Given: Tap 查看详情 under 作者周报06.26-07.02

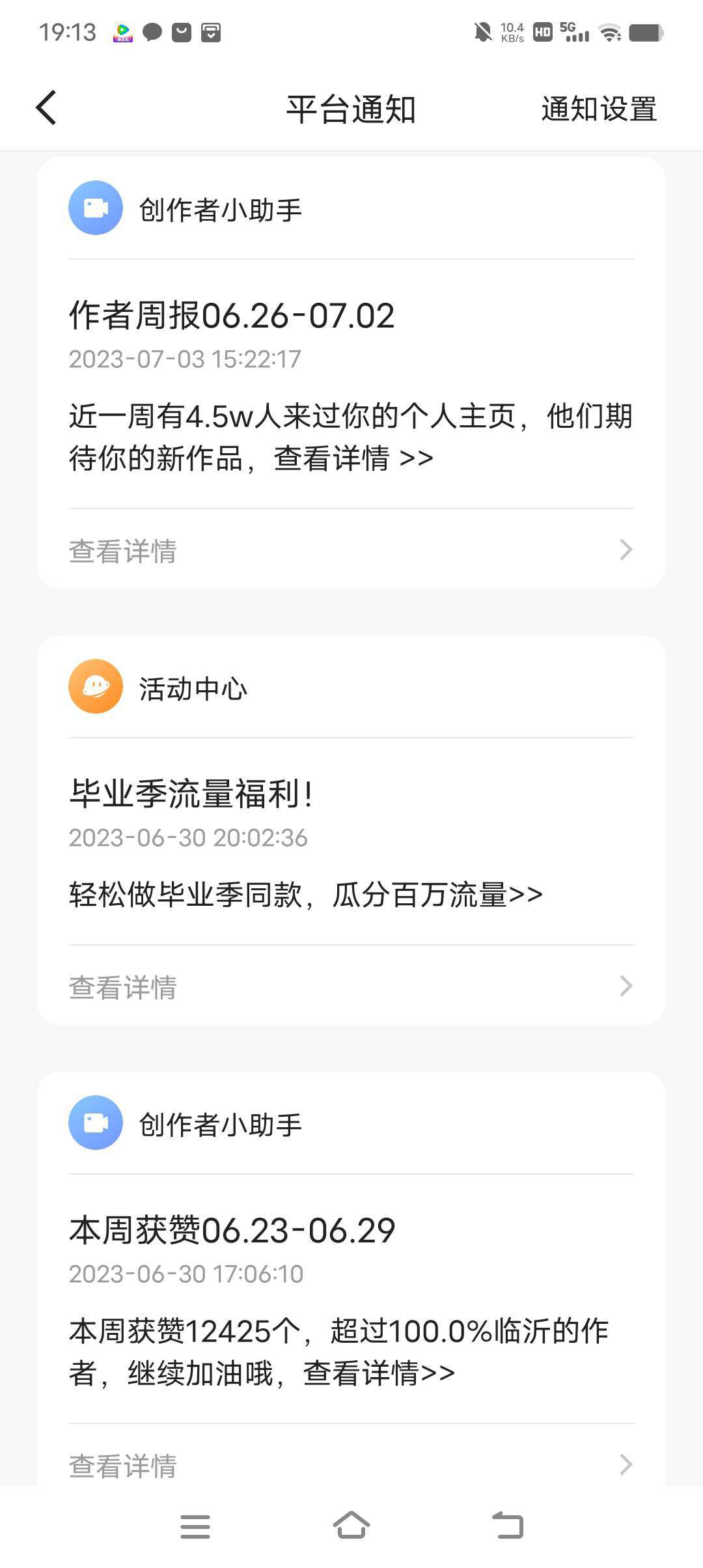Looking at the screenshot, I should 351,550.
